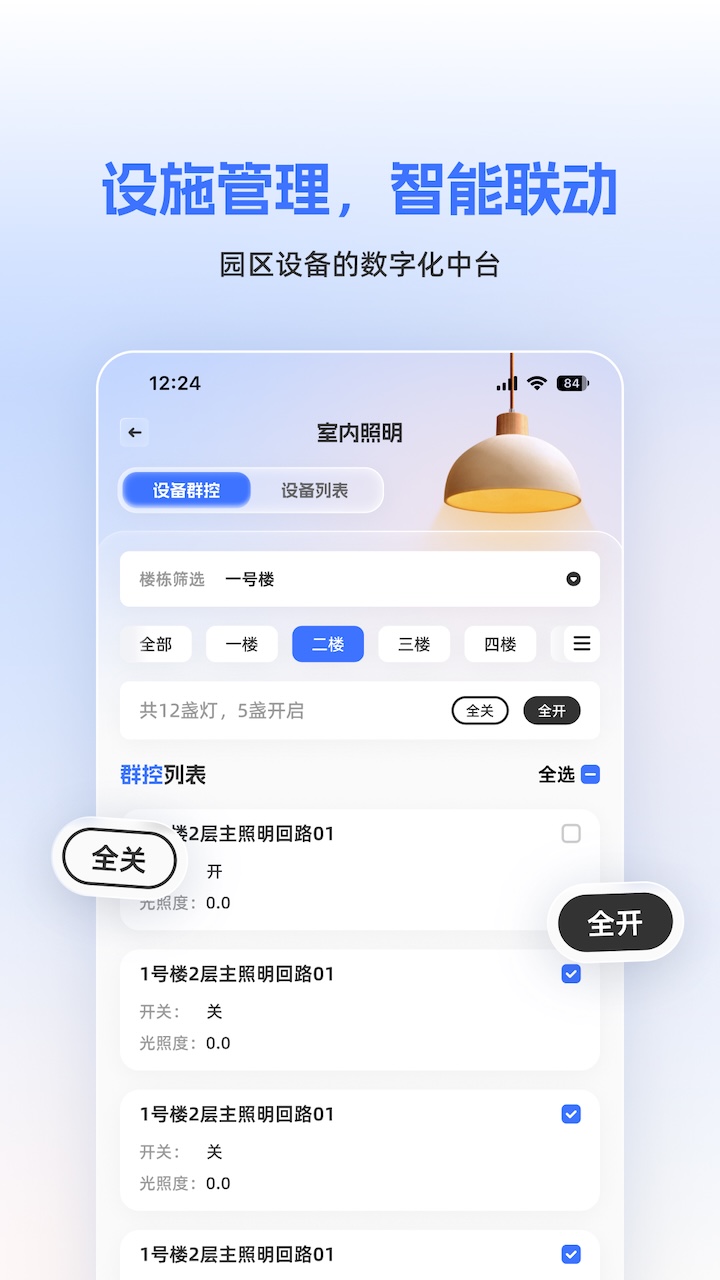Screen dimensions: 720x1280
Task: Tap the back arrow to leave 室内照明
Action: 135,432
